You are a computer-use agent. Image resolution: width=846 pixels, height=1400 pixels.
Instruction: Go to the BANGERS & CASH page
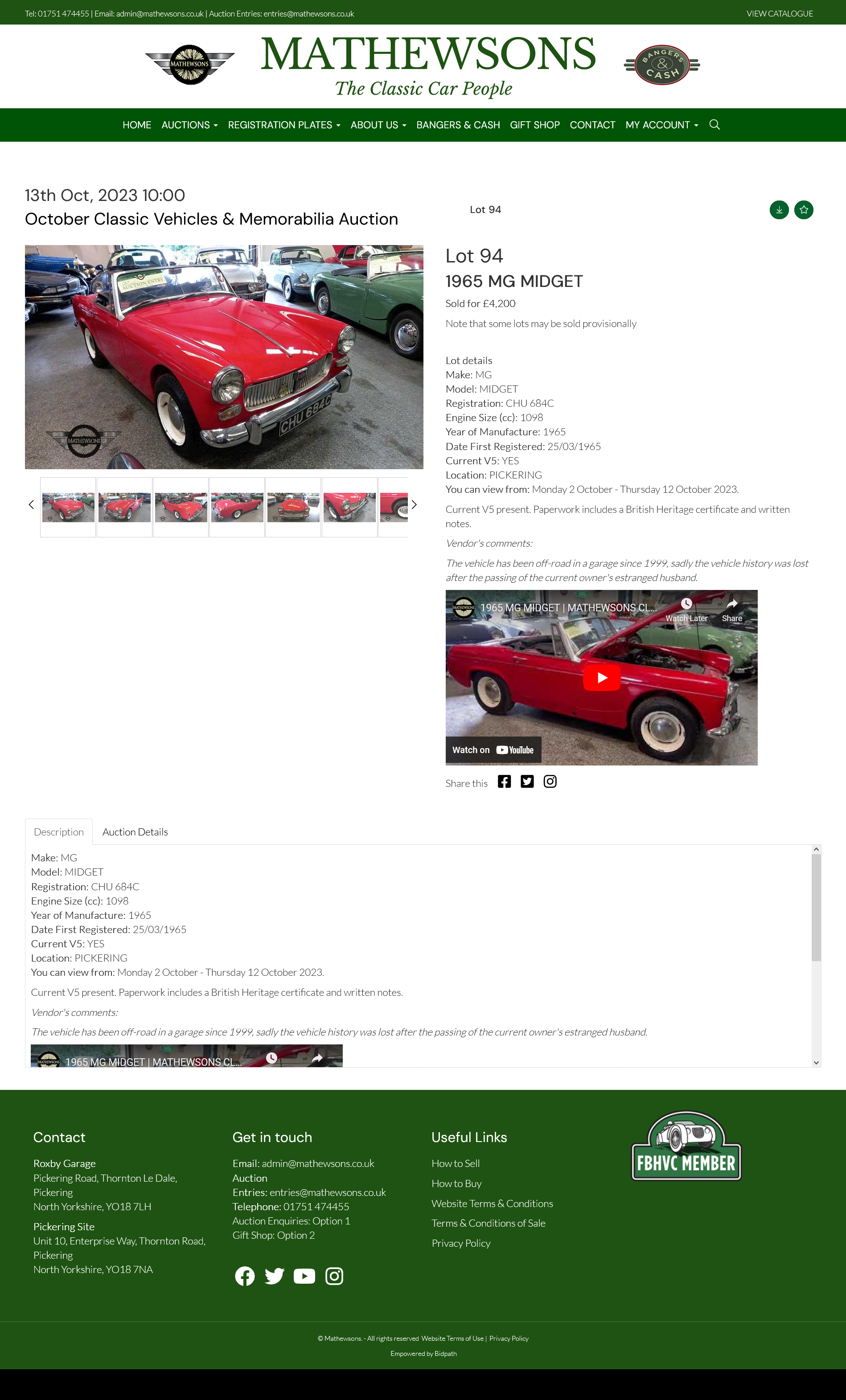coord(458,125)
